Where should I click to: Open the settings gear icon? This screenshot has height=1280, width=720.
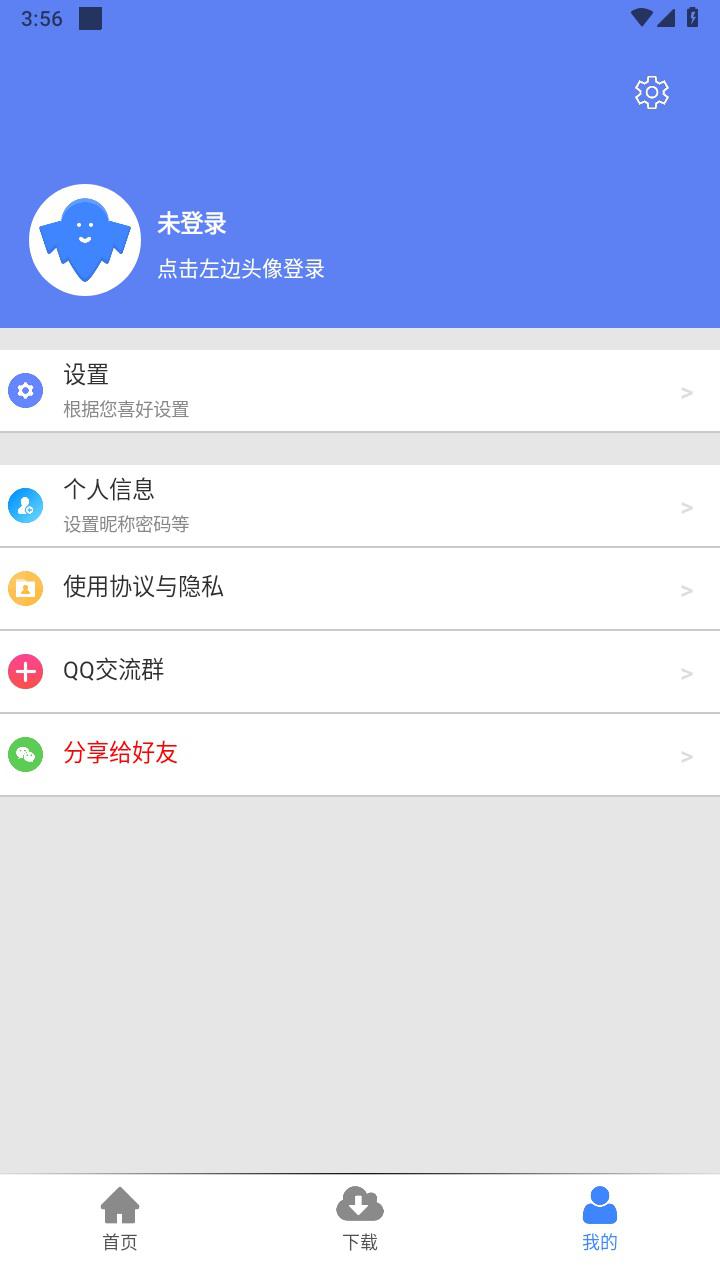pyautogui.click(x=652, y=92)
